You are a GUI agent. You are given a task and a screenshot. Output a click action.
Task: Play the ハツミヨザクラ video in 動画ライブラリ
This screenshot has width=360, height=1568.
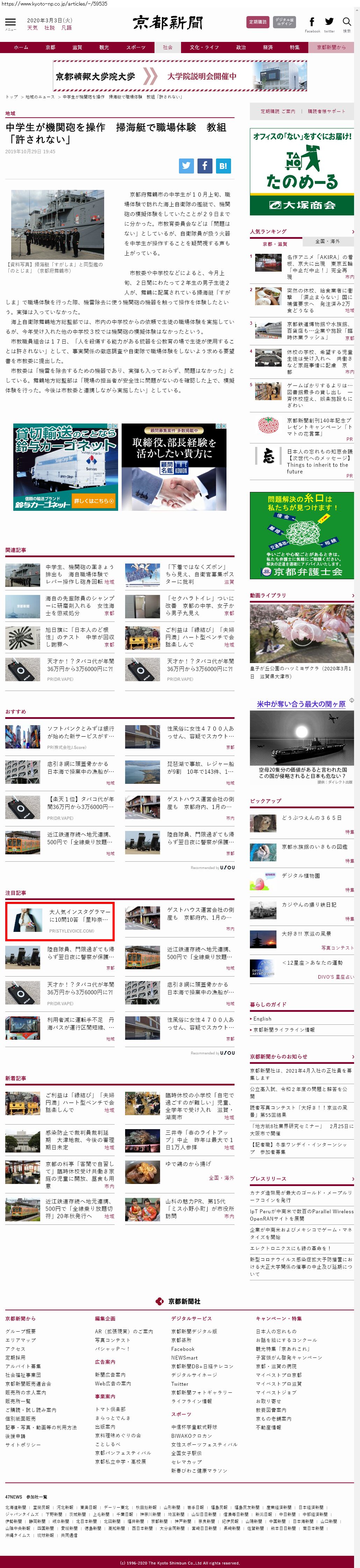point(301,635)
